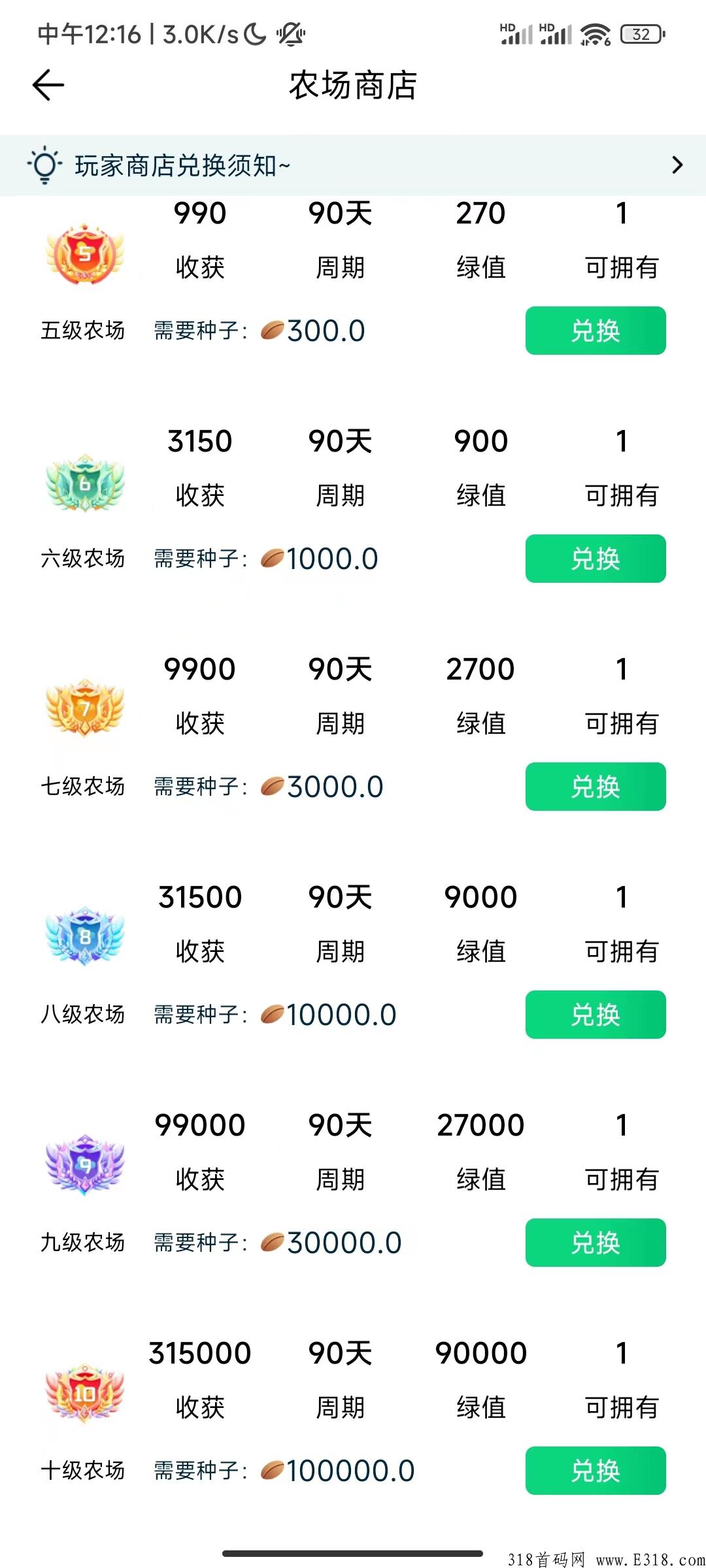
Task: Toggle the night mode moon indicator
Action: pyautogui.click(x=255, y=33)
